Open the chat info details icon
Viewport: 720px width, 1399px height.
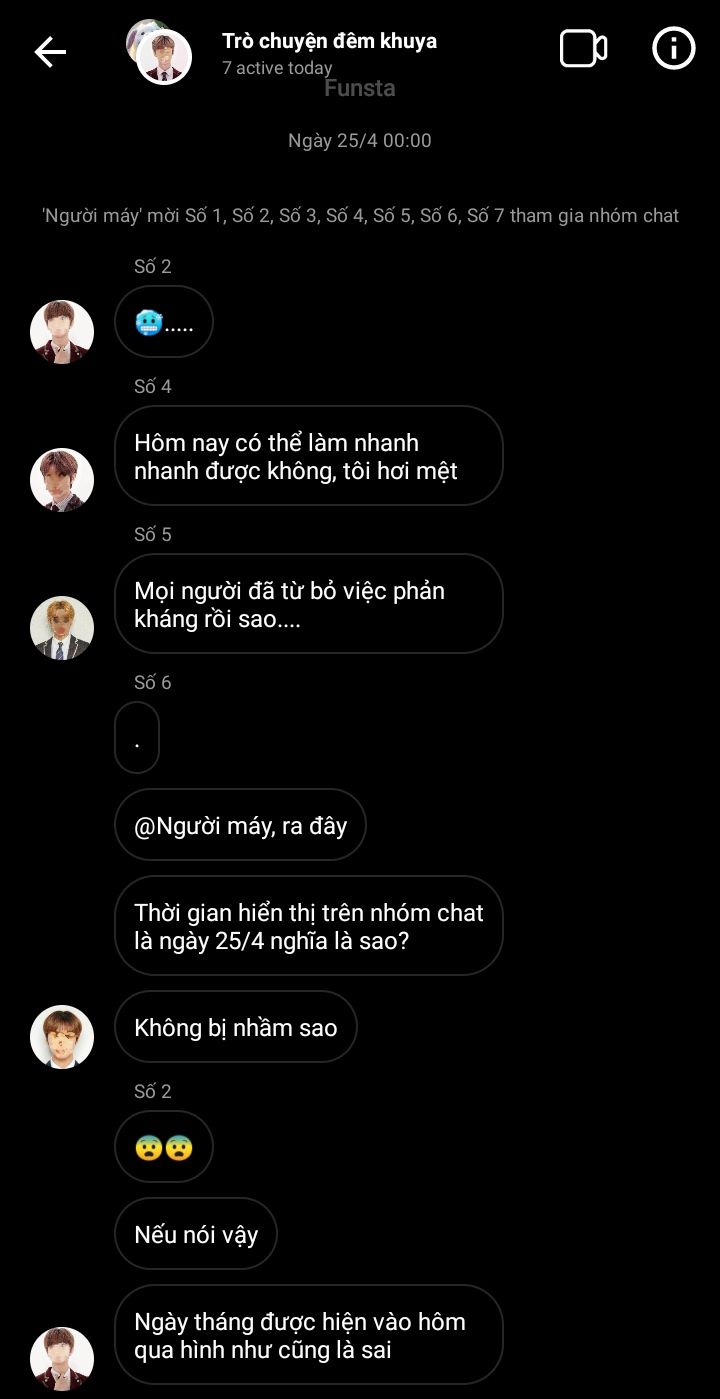(673, 48)
